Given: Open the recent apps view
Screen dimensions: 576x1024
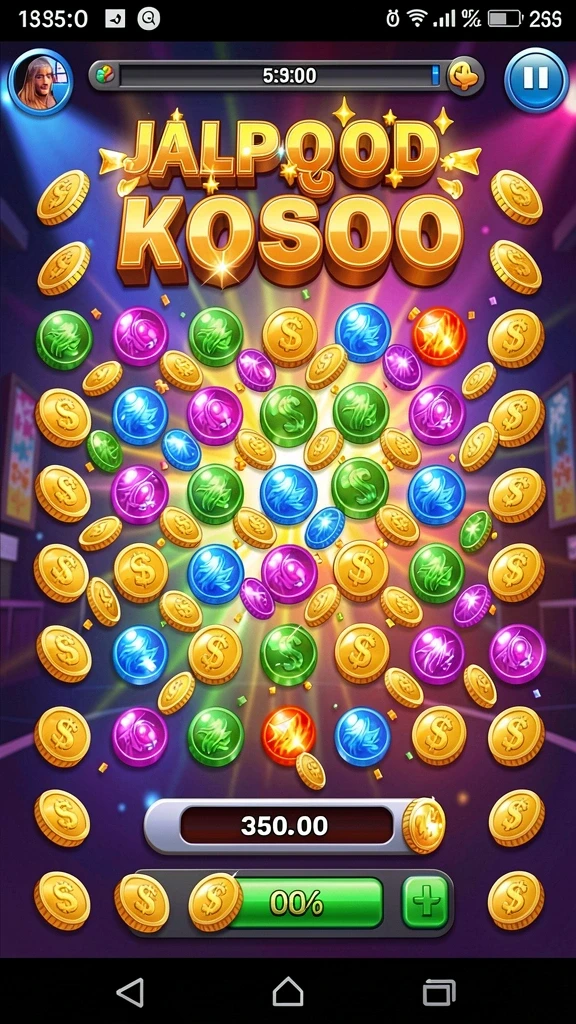Looking at the screenshot, I should [439, 992].
